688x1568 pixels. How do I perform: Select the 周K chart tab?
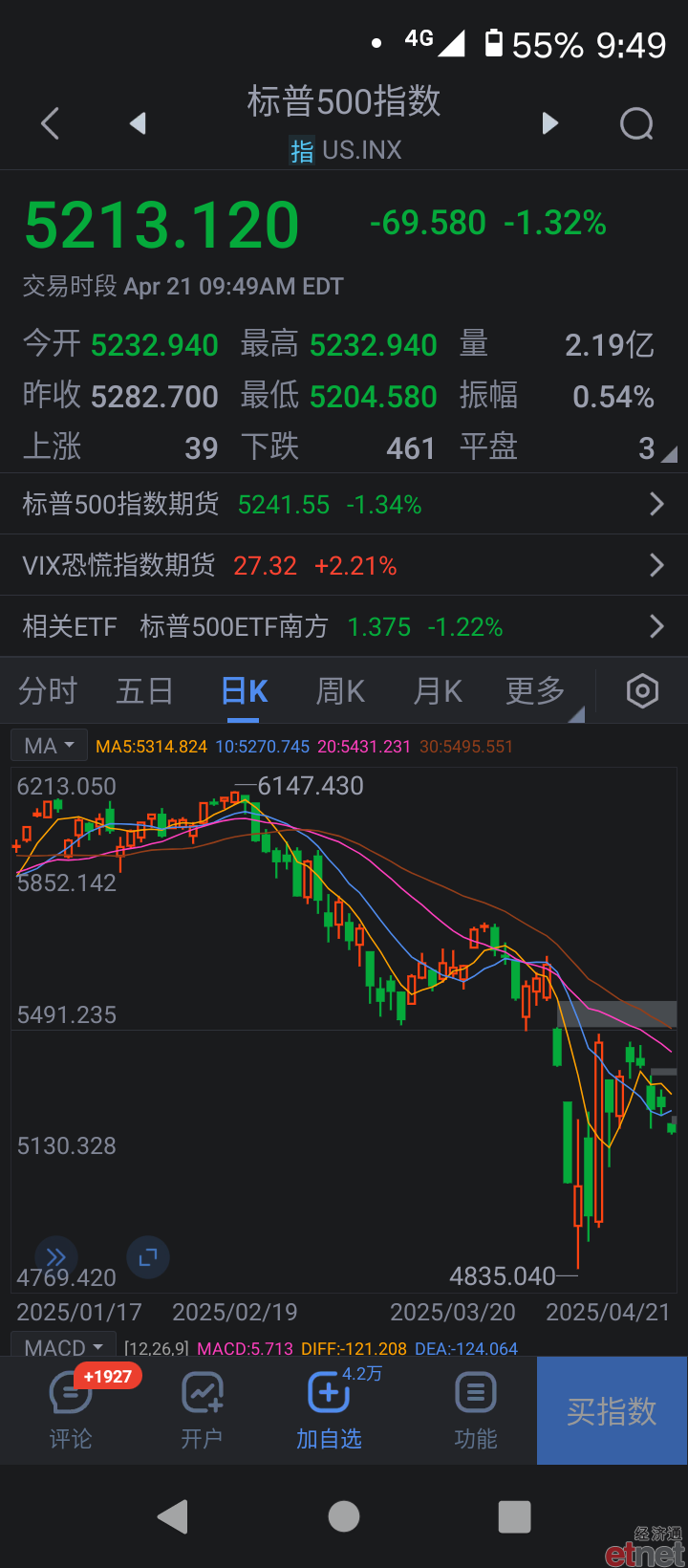[341, 690]
